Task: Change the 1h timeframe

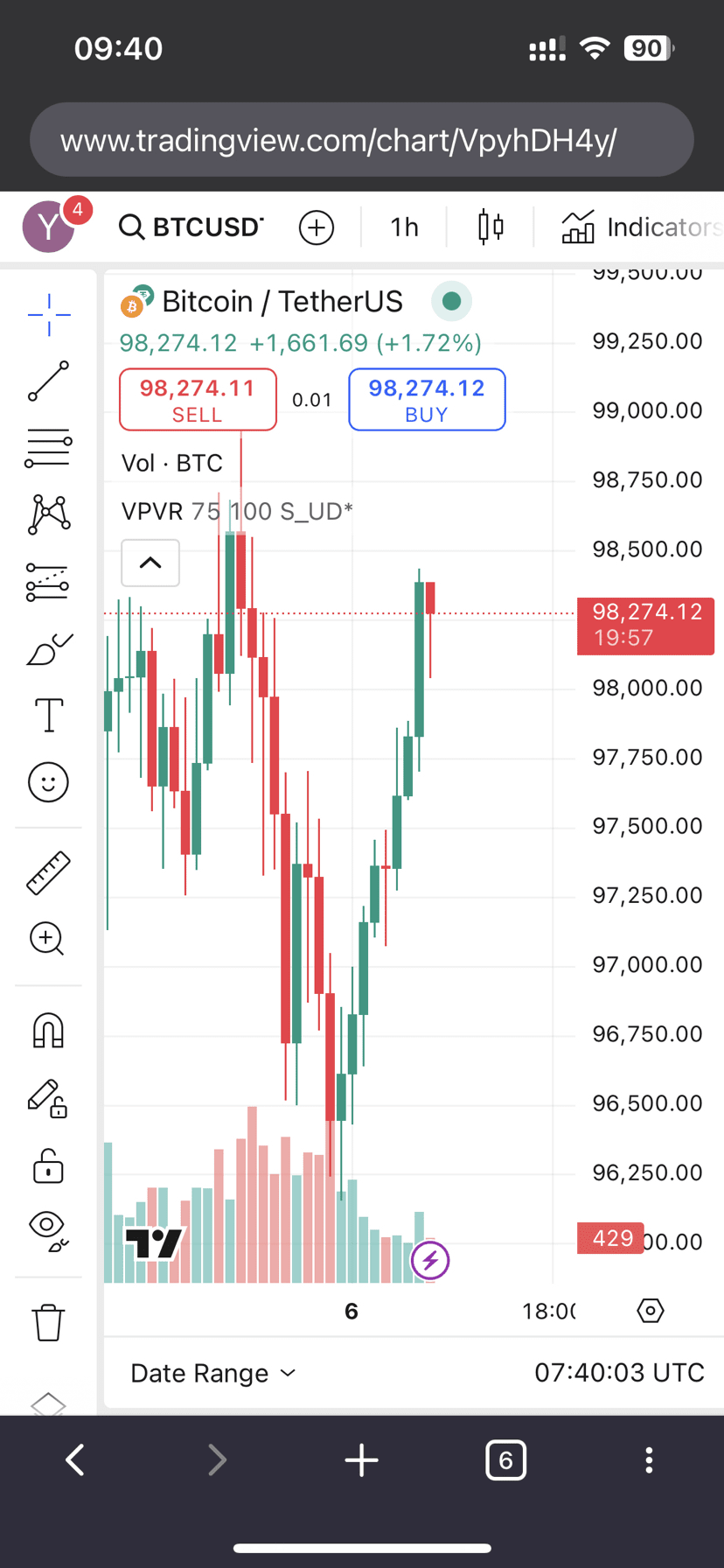Action: [x=404, y=227]
